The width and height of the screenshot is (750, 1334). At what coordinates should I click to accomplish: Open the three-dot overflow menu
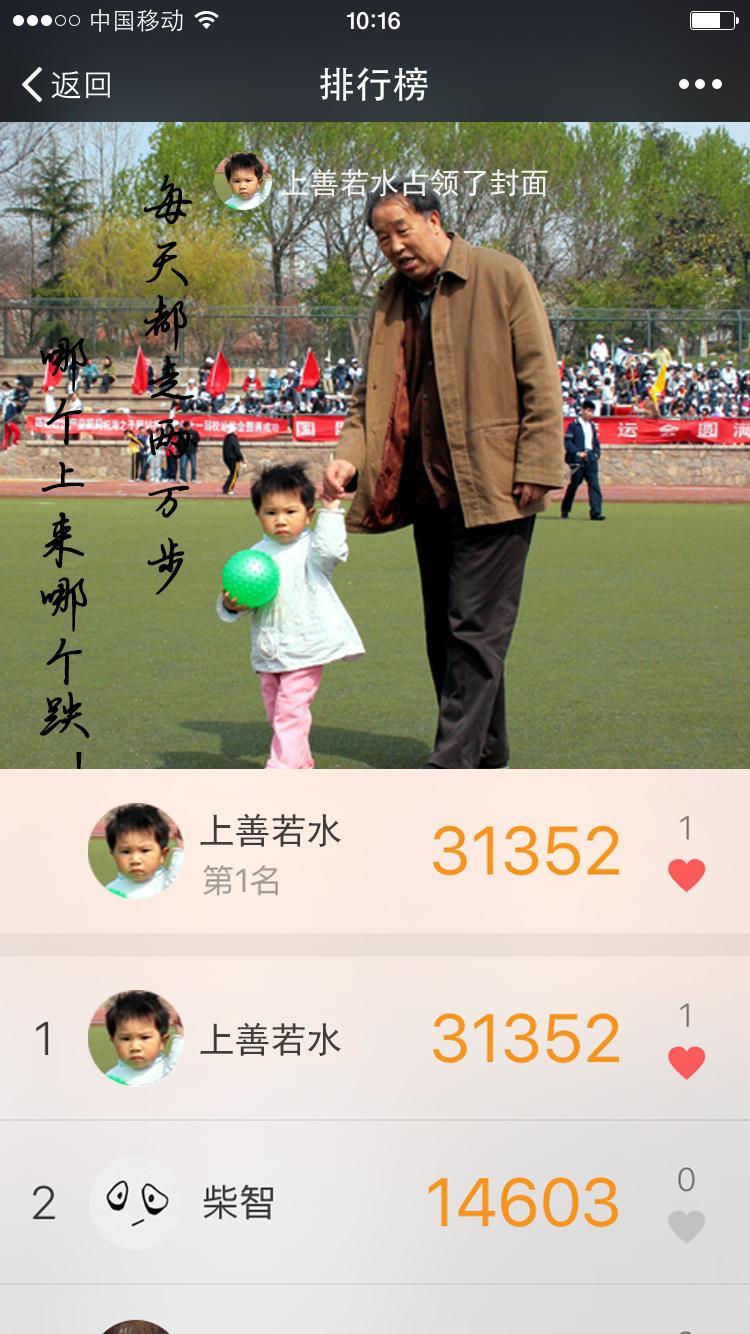point(700,85)
